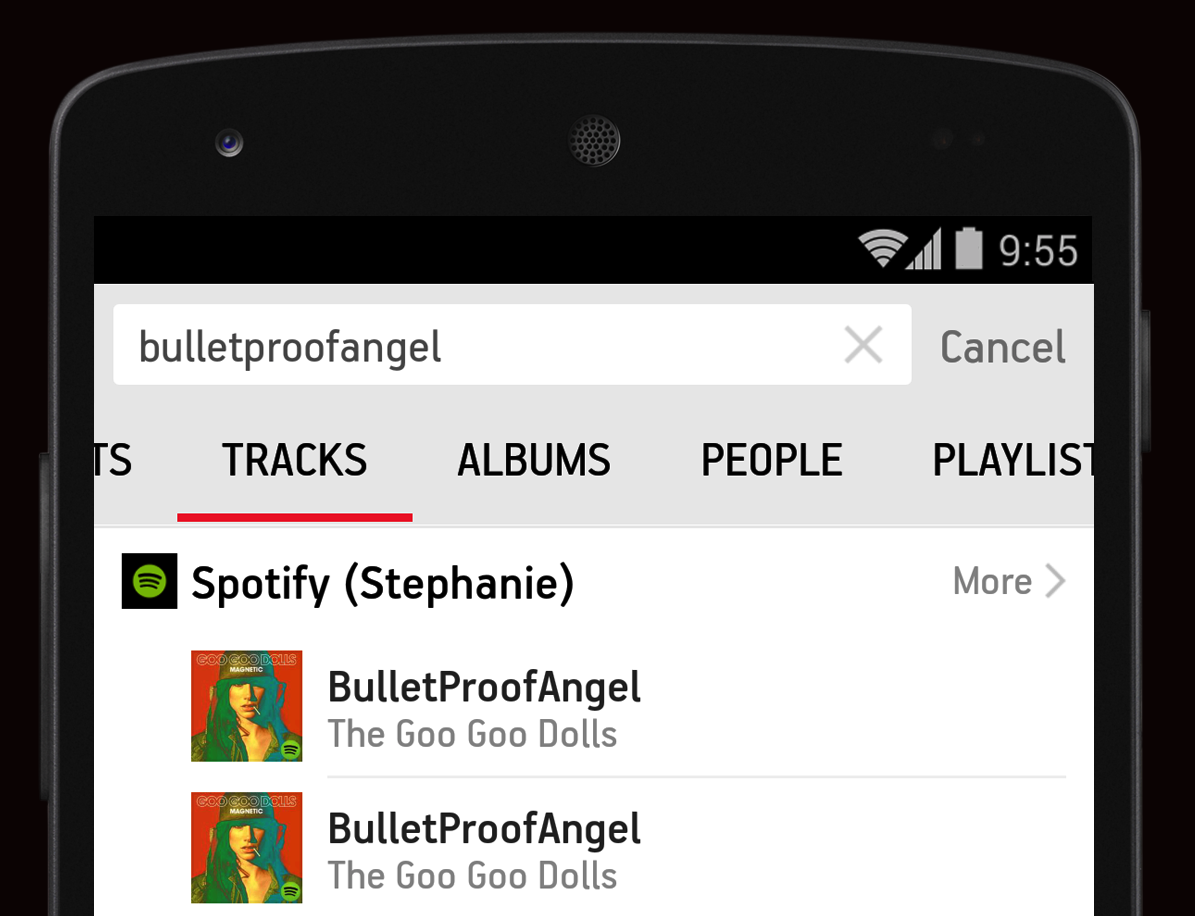Tap the bulletproofangel search field

coord(470,346)
